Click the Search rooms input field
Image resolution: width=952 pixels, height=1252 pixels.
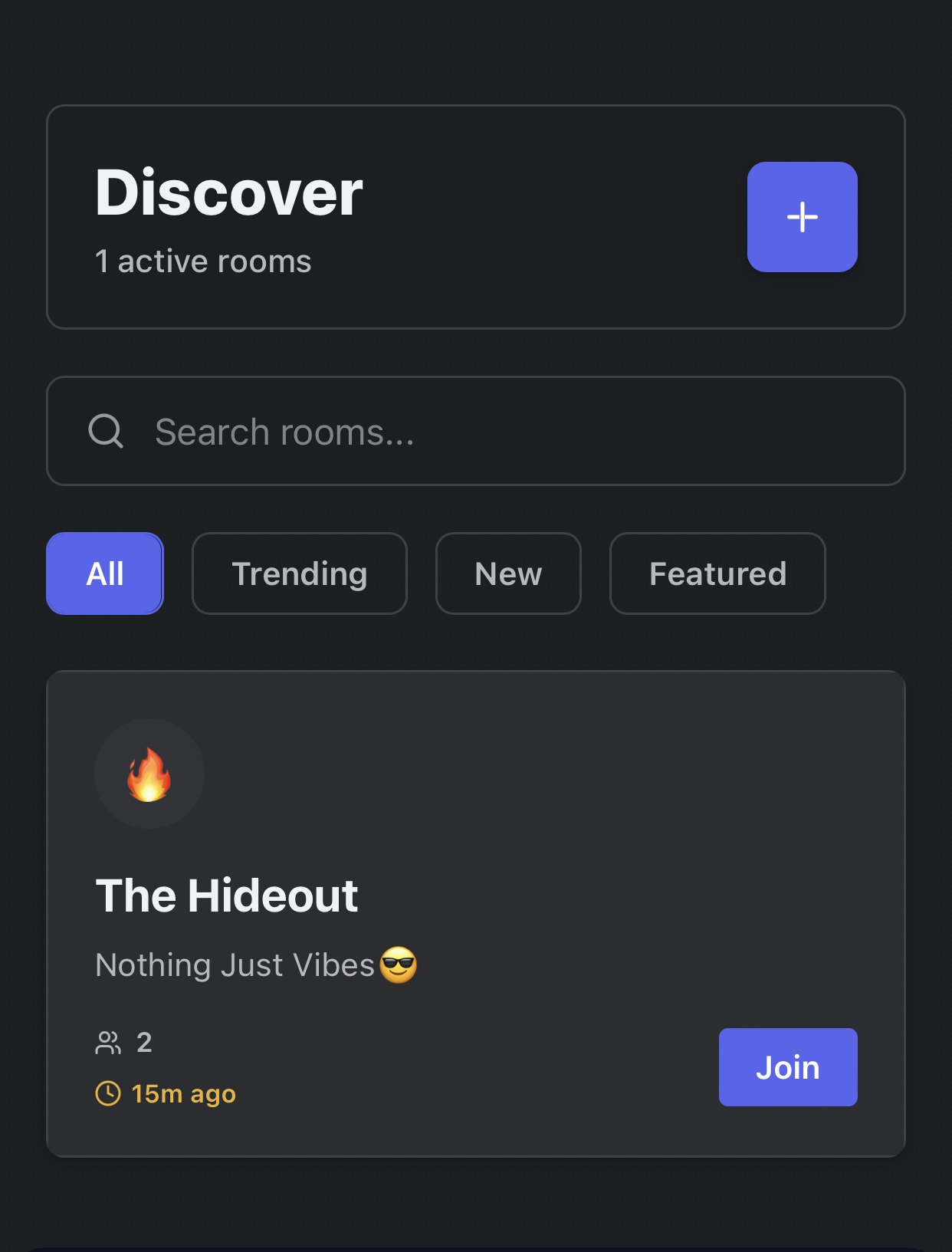(475, 431)
